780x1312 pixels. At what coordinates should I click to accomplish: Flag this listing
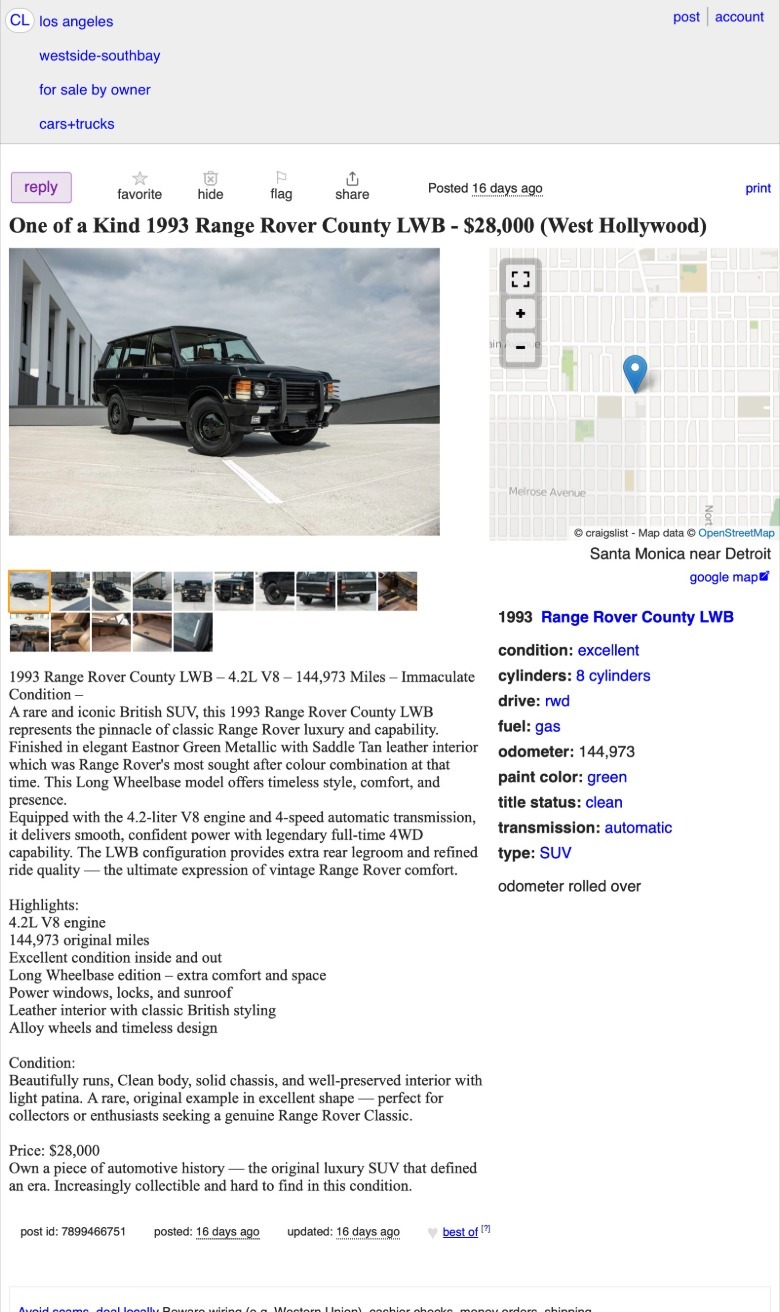[x=281, y=185]
